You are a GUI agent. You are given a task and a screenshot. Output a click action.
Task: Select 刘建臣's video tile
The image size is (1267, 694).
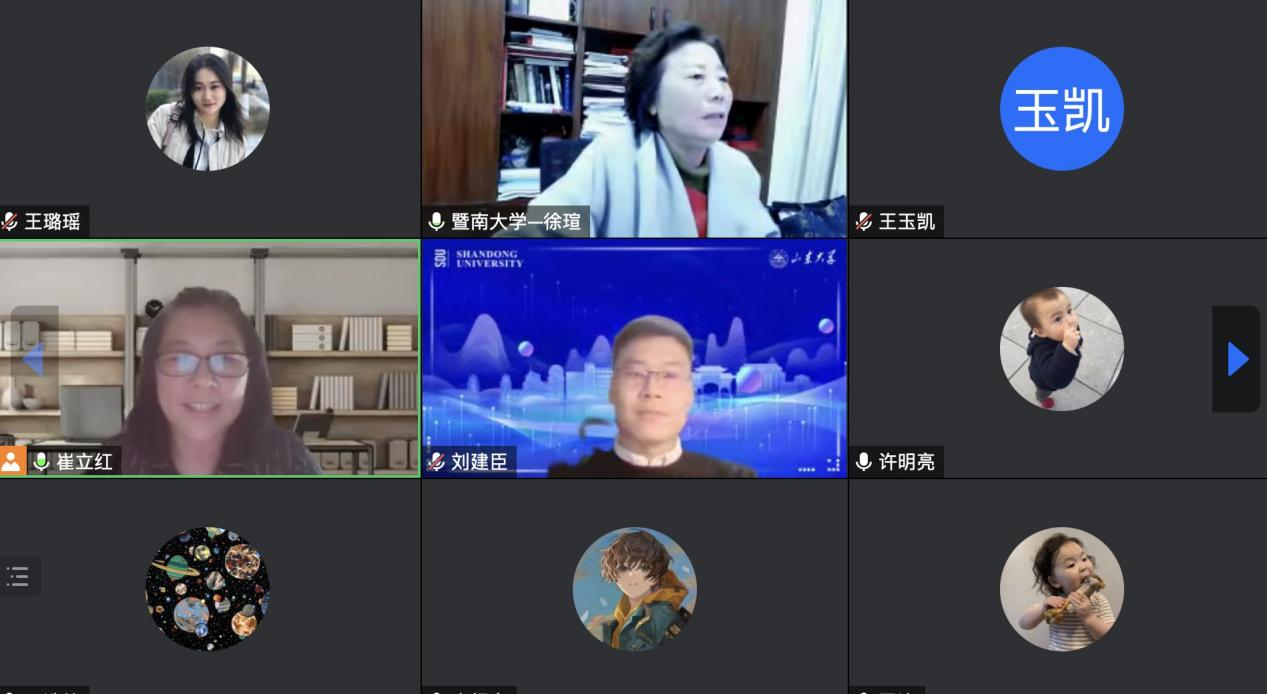coord(634,358)
